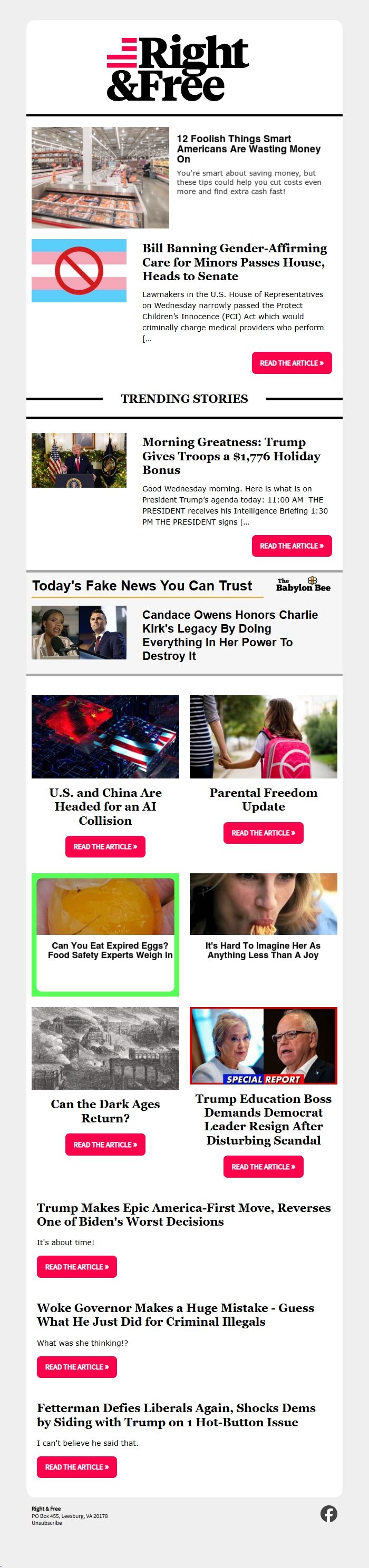Open the Facebook page icon
This screenshot has width=369, height=1568.
pyautogui.click(x=328, y=1514)
